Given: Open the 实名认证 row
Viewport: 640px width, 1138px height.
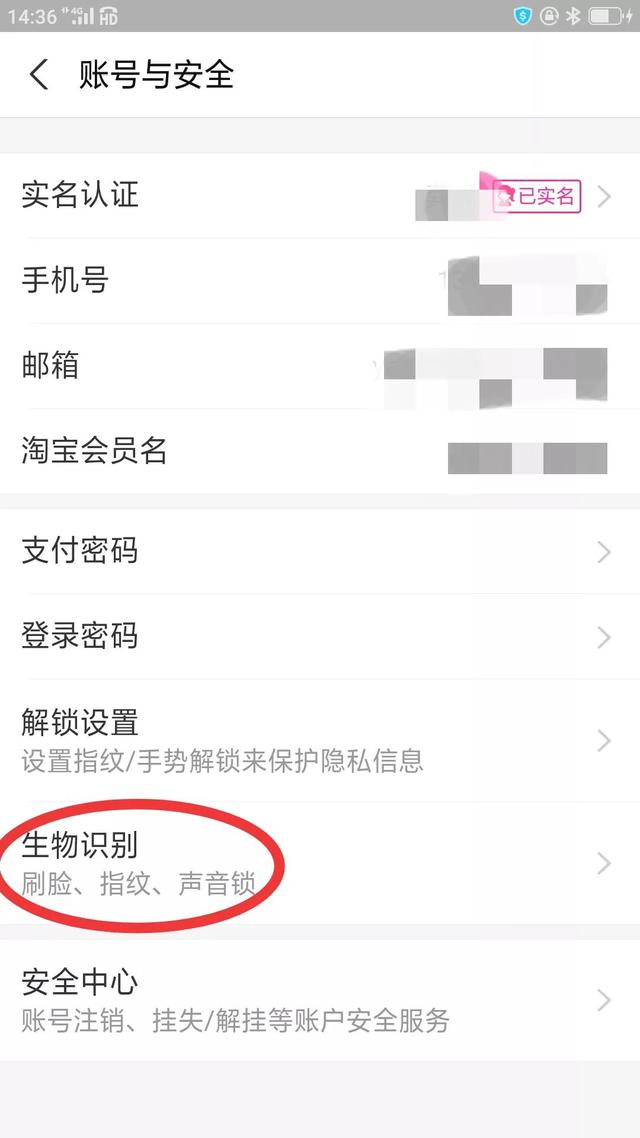Looking at the screenshot, I should [320, 195].
